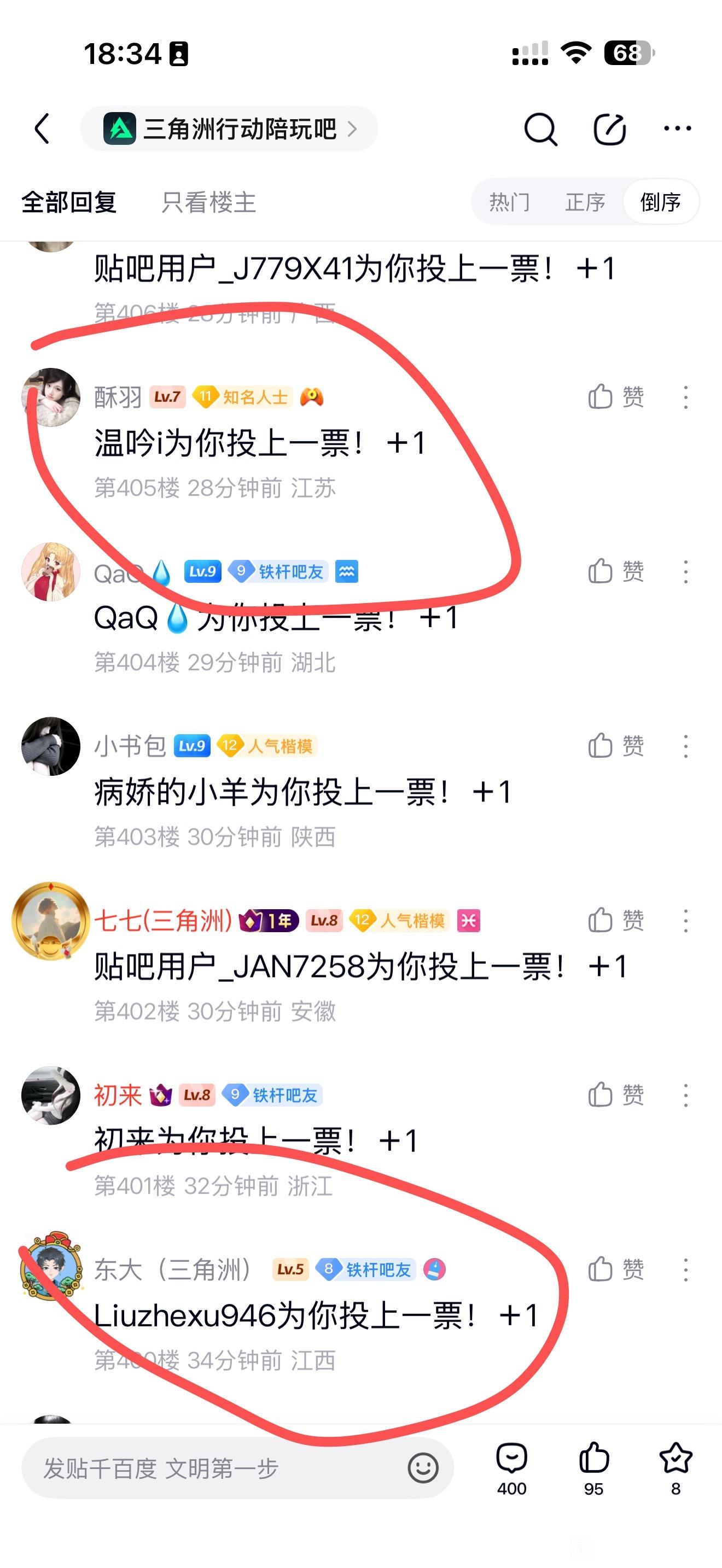Favorite this post with the star icon
722x1568 pixels.
coord(676,1468)
